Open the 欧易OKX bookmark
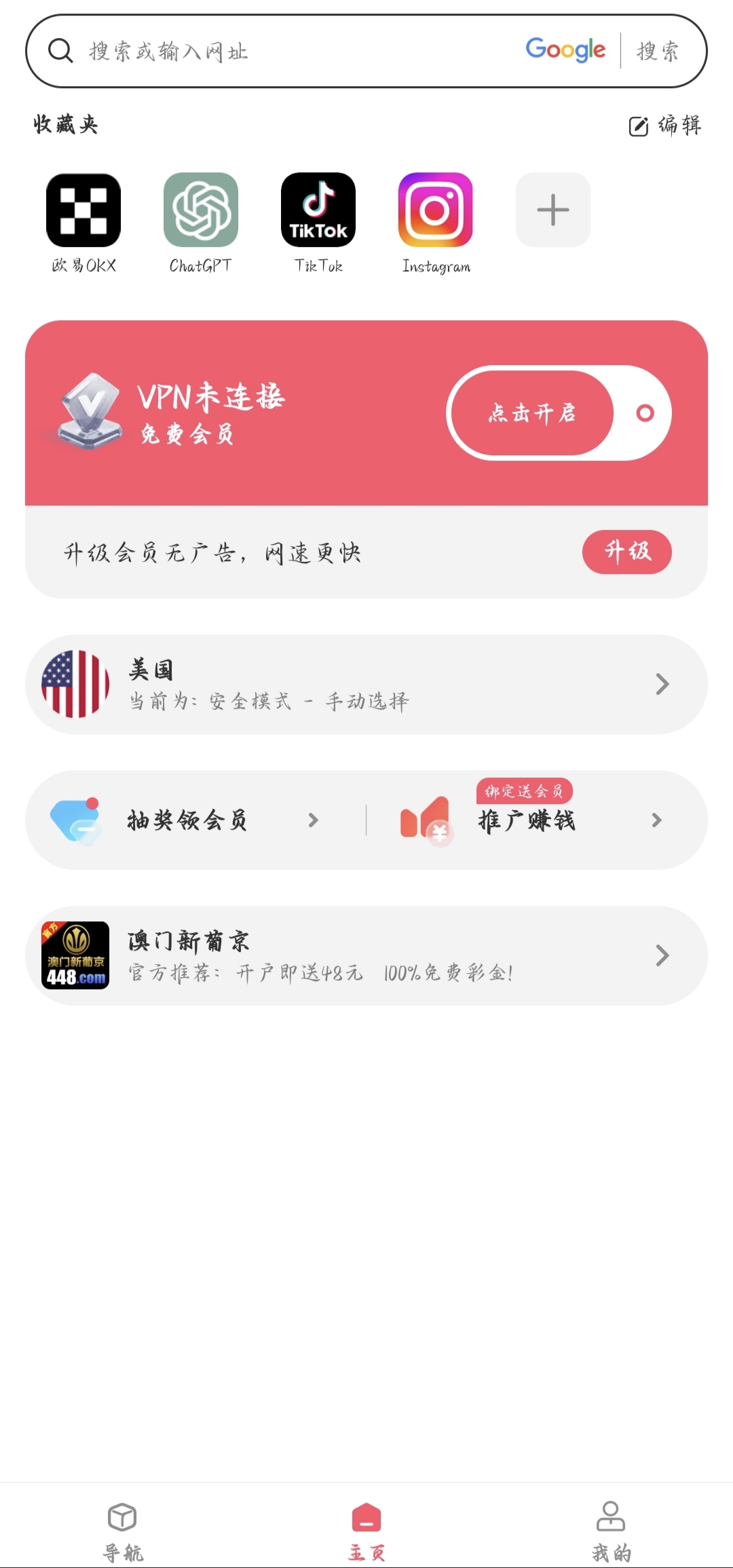The width and height of the screenshot is (733, 1568). [83, 210]
